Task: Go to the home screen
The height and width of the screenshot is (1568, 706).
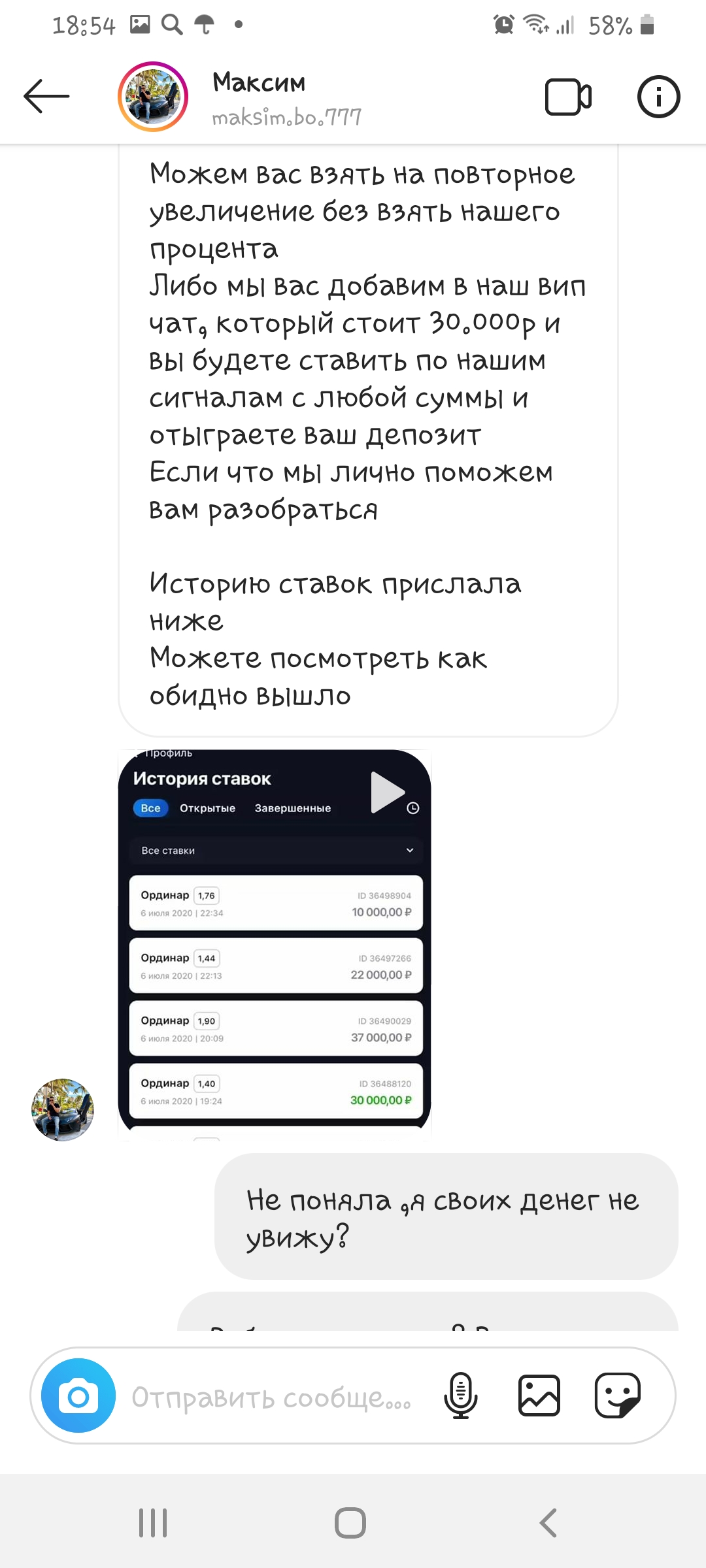Action: click(350, 1523)
